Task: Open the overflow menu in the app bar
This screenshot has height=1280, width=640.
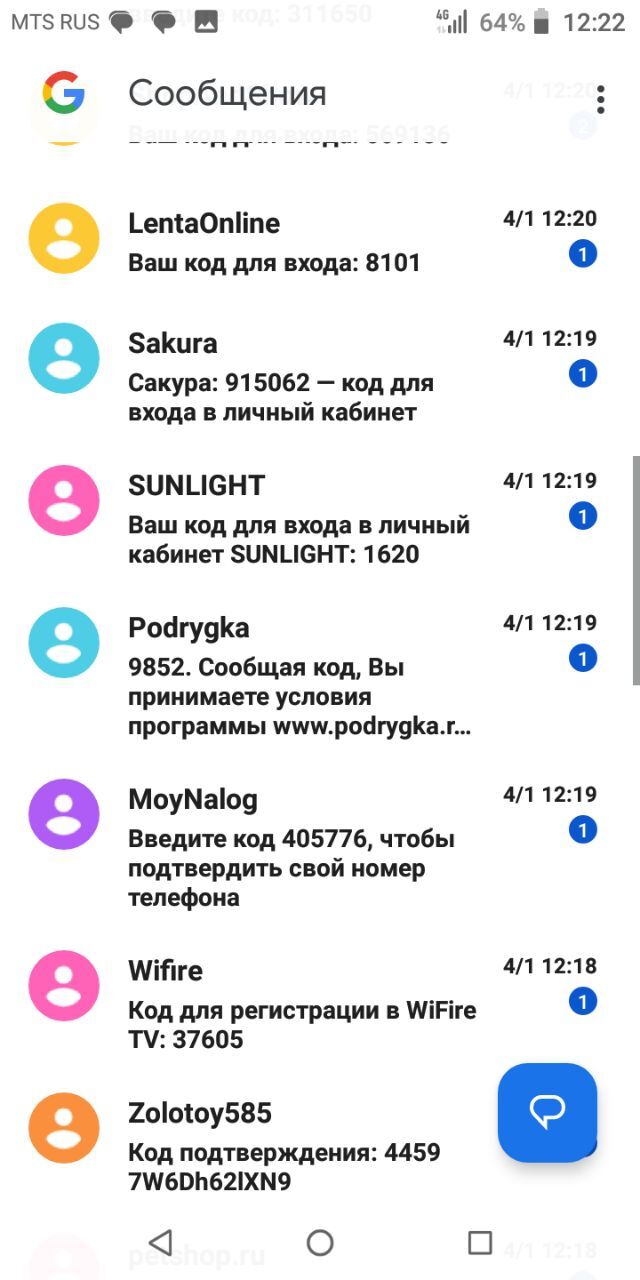Action: (x=600, y=99)
